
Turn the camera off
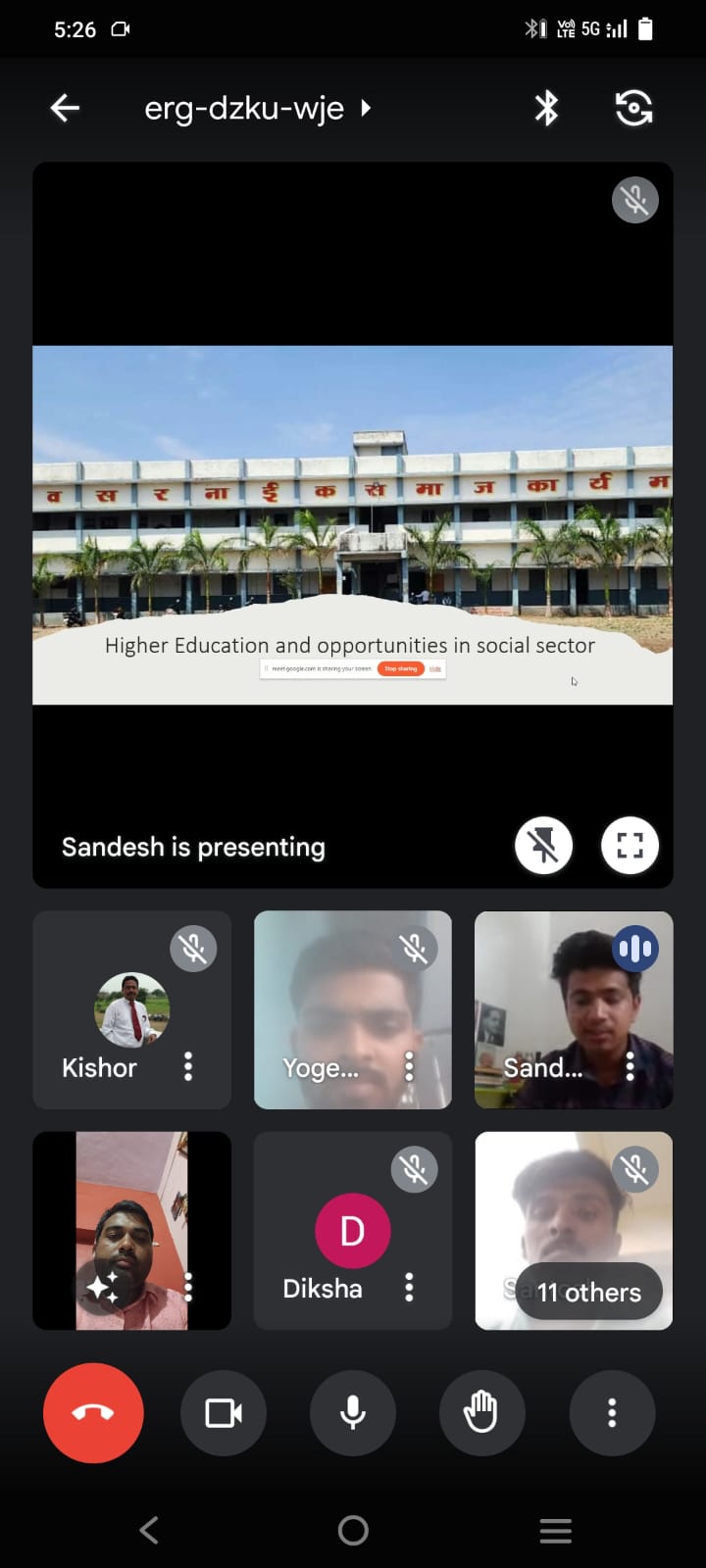[224, 1412]
